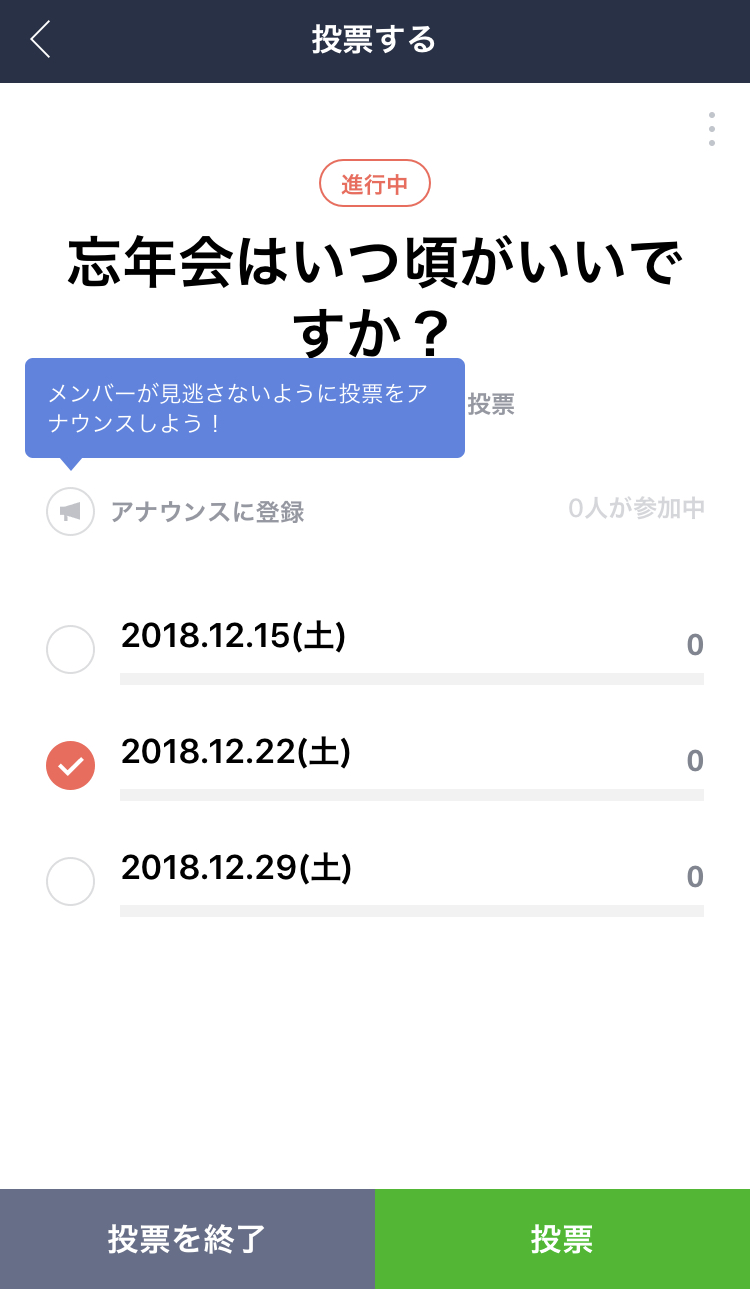The width and height of the screenshot is (750, 1289).
Task: Uncheck the 2018.12.22(土) option
Action: pos(71,766)
